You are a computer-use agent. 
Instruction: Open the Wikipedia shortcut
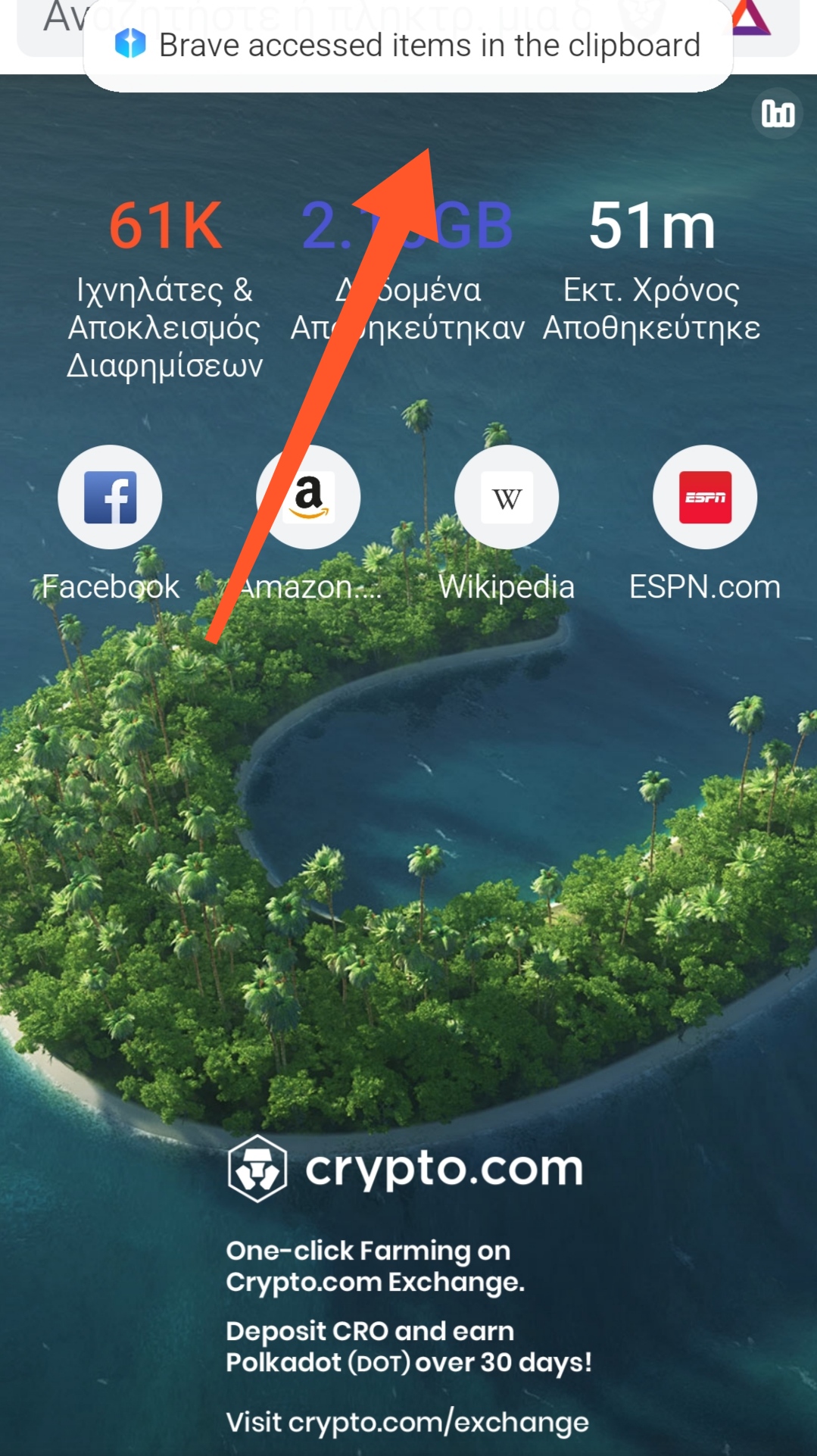pyautogui.click(x=507, y=498)
